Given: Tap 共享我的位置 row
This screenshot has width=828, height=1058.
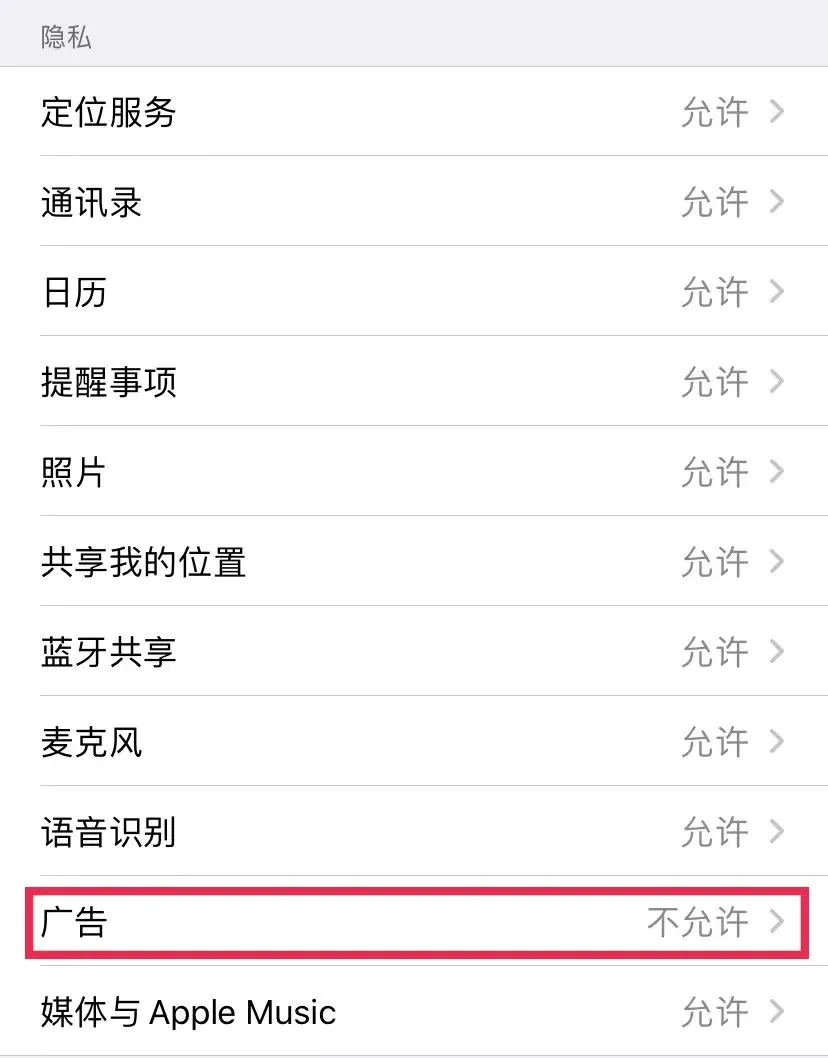Looking at the screenshot, I should 414,562.
